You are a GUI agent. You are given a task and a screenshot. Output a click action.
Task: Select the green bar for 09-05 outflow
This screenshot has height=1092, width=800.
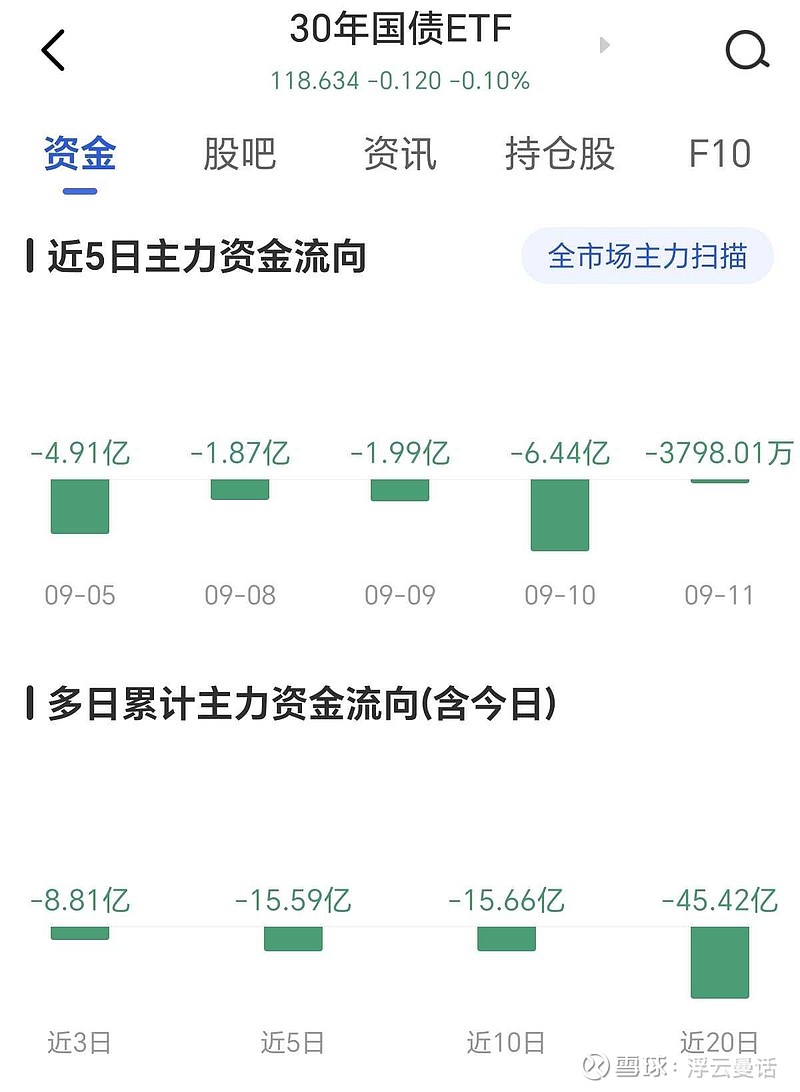[x=80, y=505]
